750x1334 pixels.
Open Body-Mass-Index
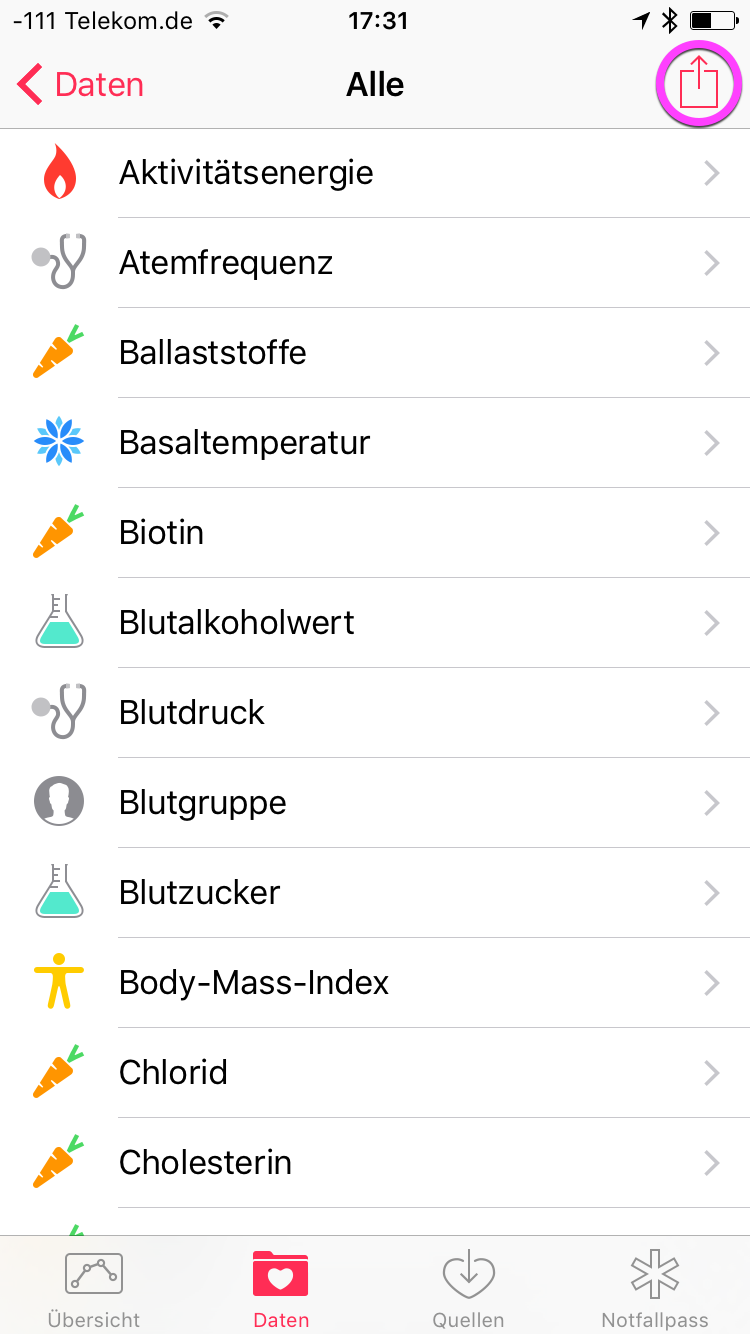(x=375, y=983)
